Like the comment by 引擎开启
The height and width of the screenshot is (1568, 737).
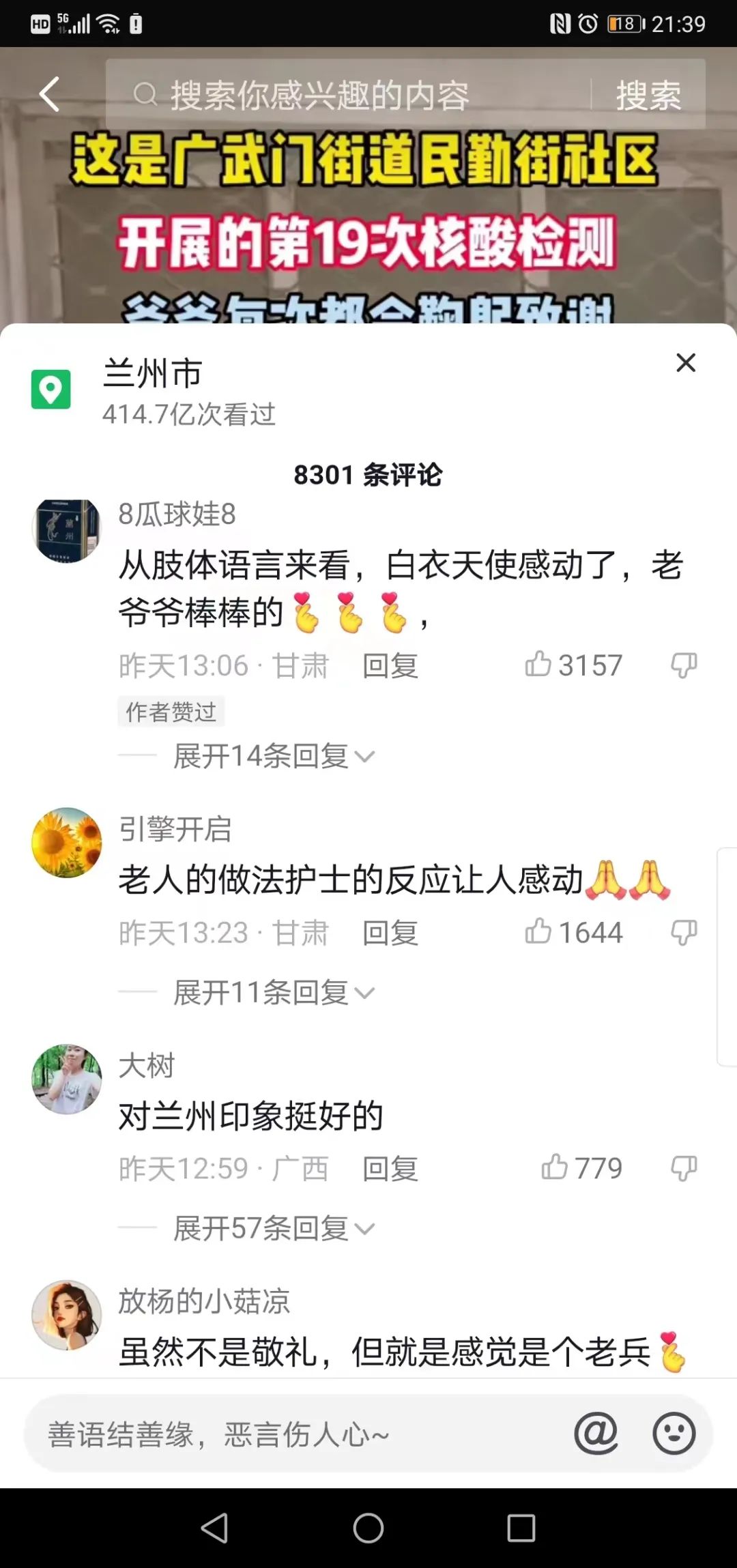(538, 932)
